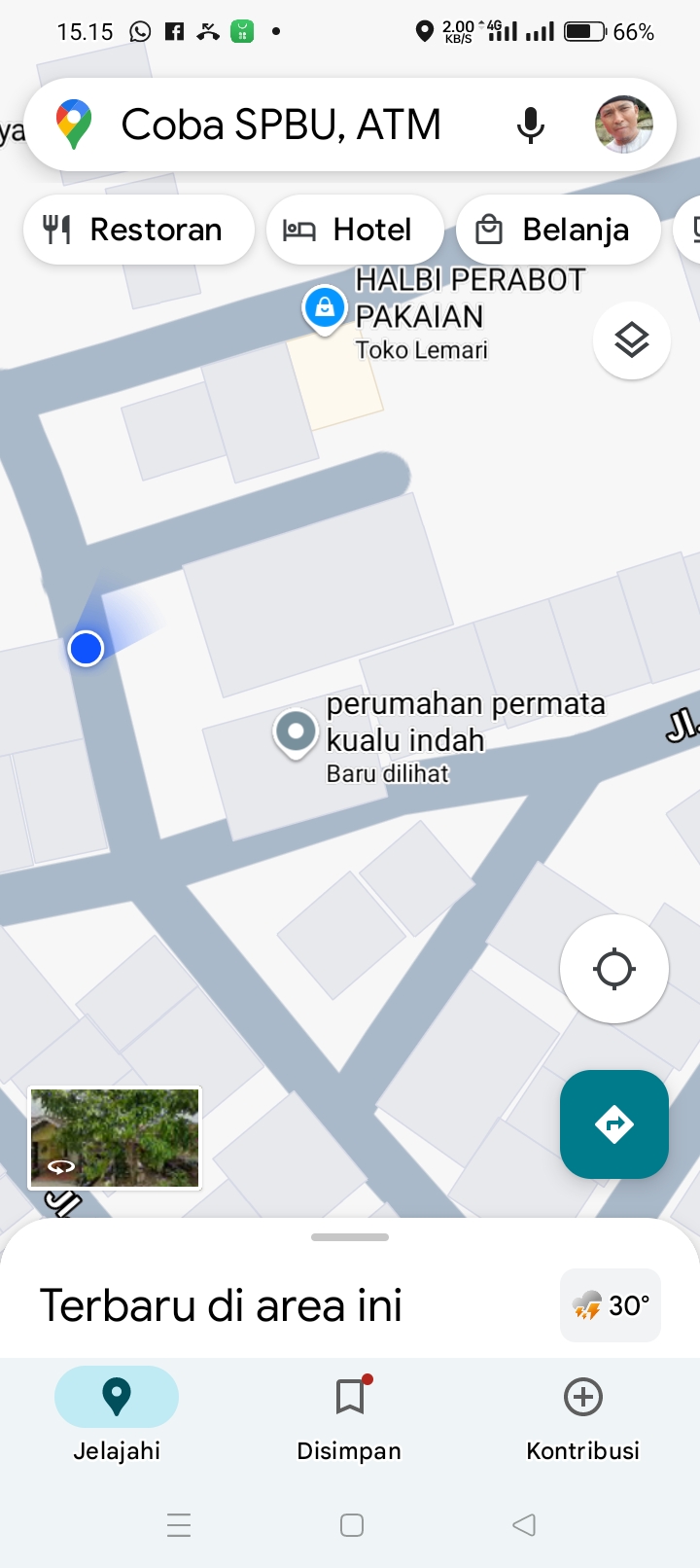
Task: Select the Hotel filter chip
Action: 354,231
